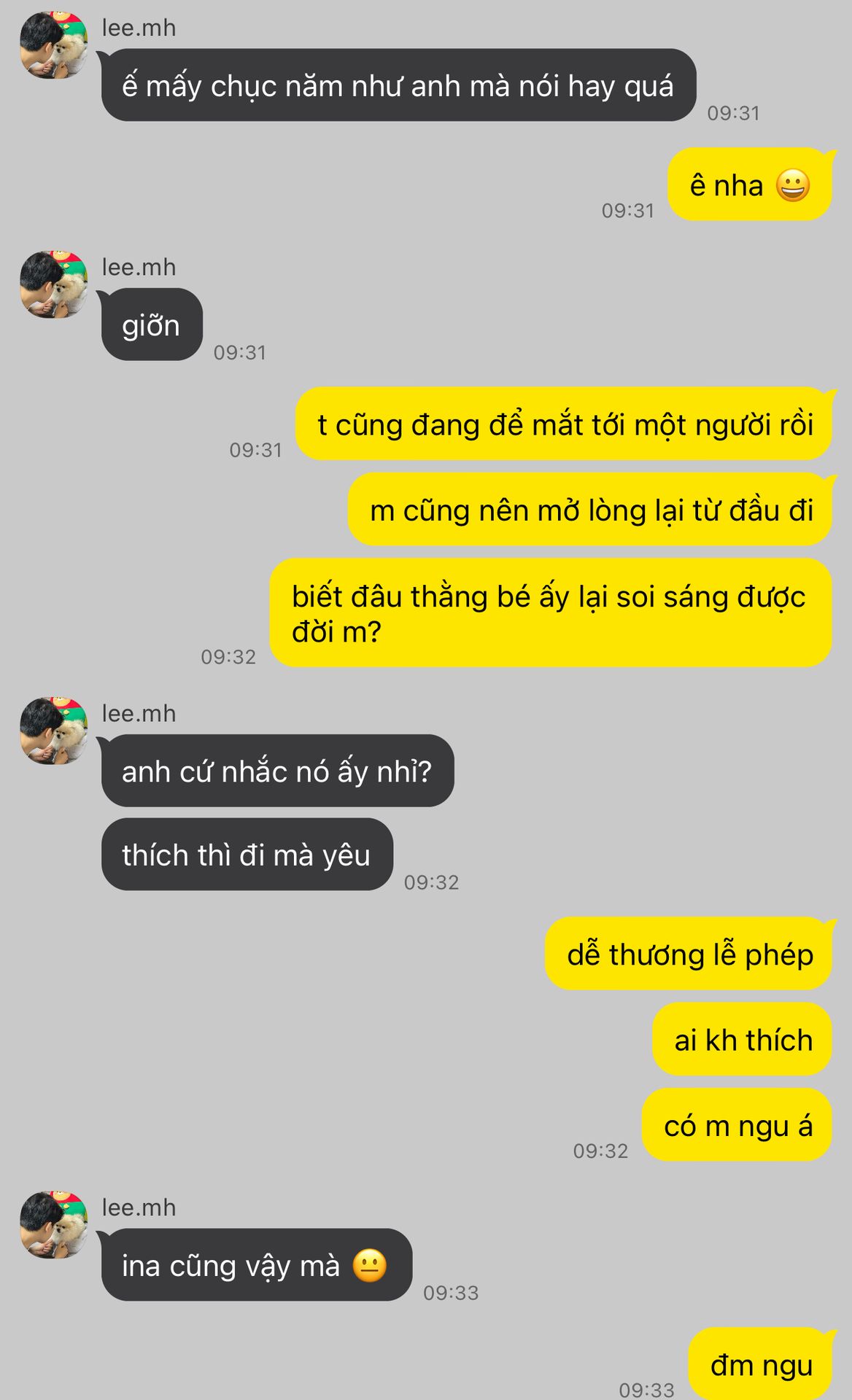
Task: Tap lee.mh's profile picture next to "giỡn"
Action: [x=53, y=284]
